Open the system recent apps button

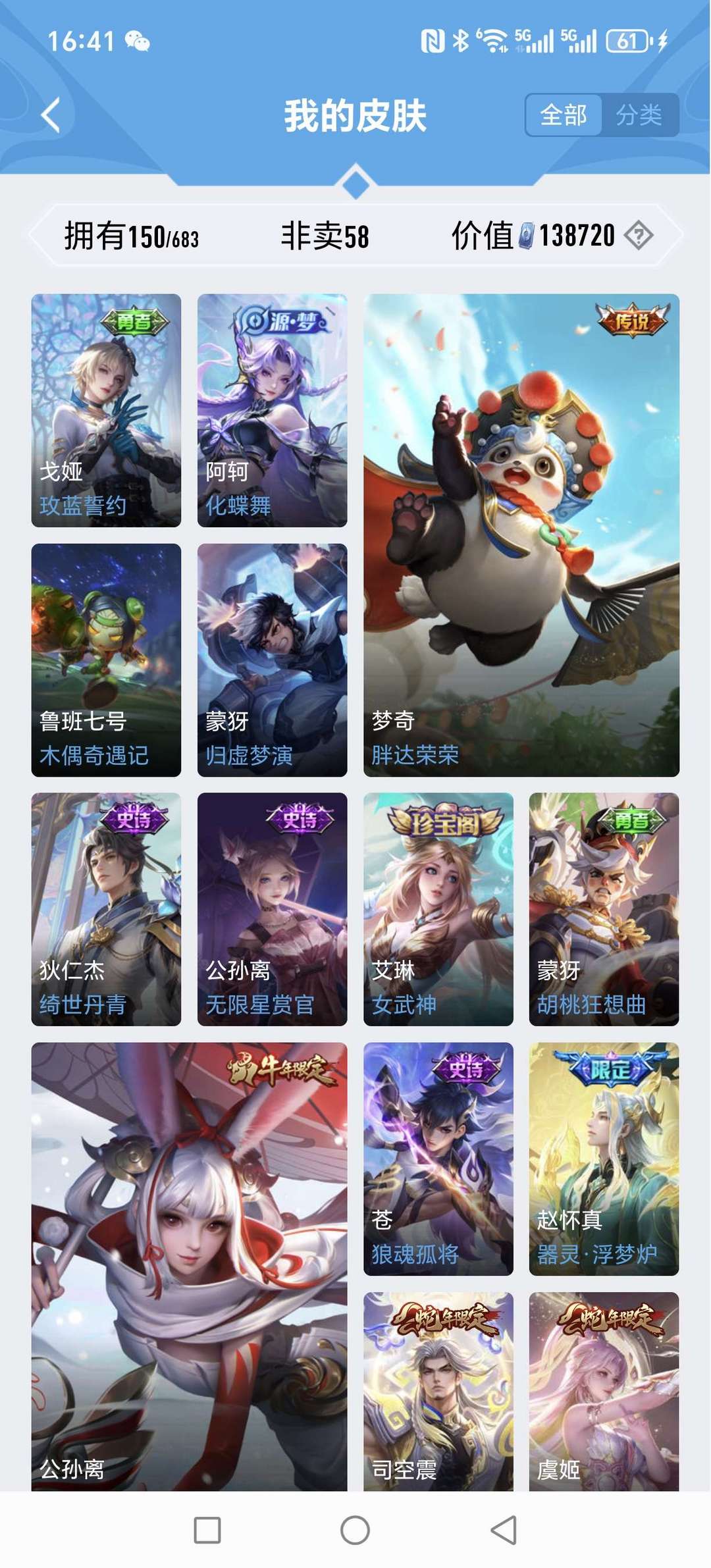point(207,1530)
